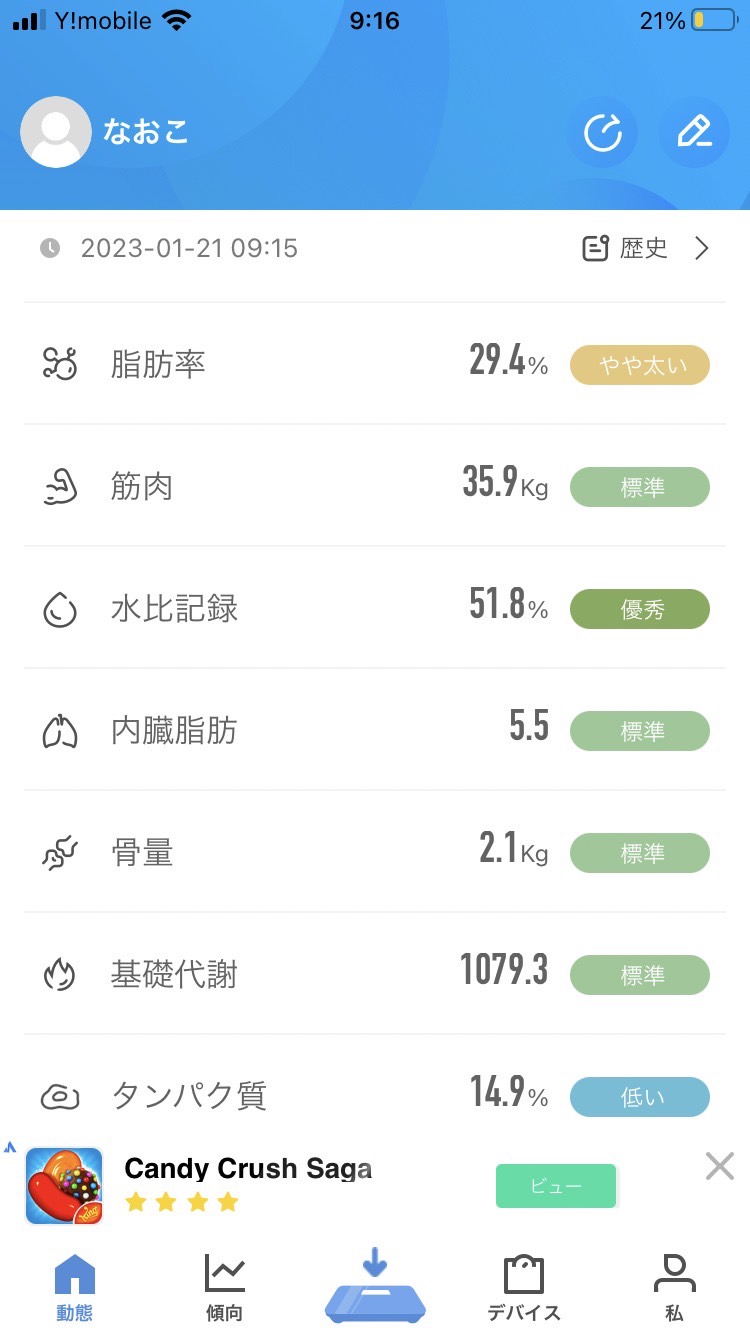Tap the refresh icon in the header
The height and width of the screenshot is (1334, 750).
pyautogui.click(x=602, y=132)
